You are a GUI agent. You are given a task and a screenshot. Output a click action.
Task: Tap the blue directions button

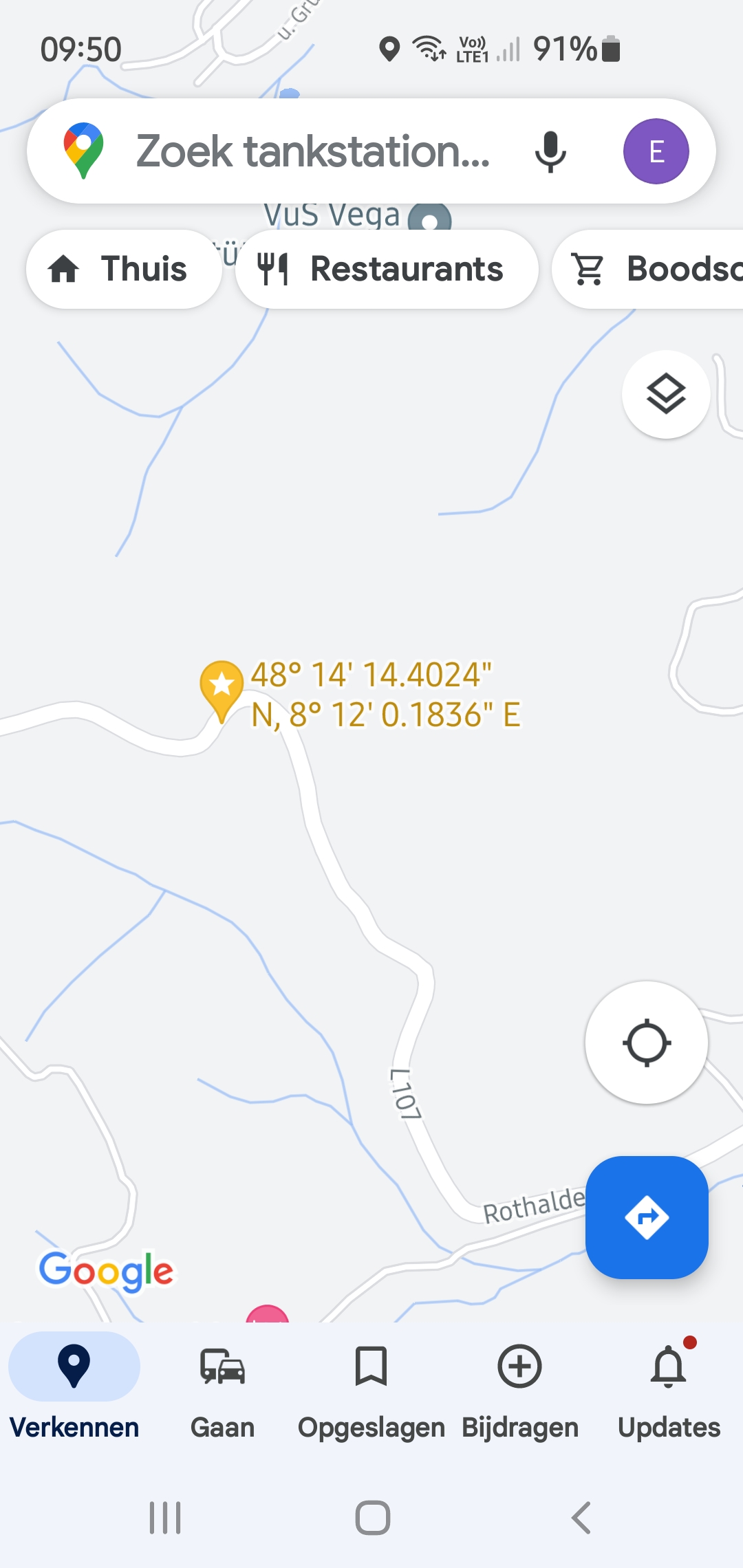[x=647, y=1217]
